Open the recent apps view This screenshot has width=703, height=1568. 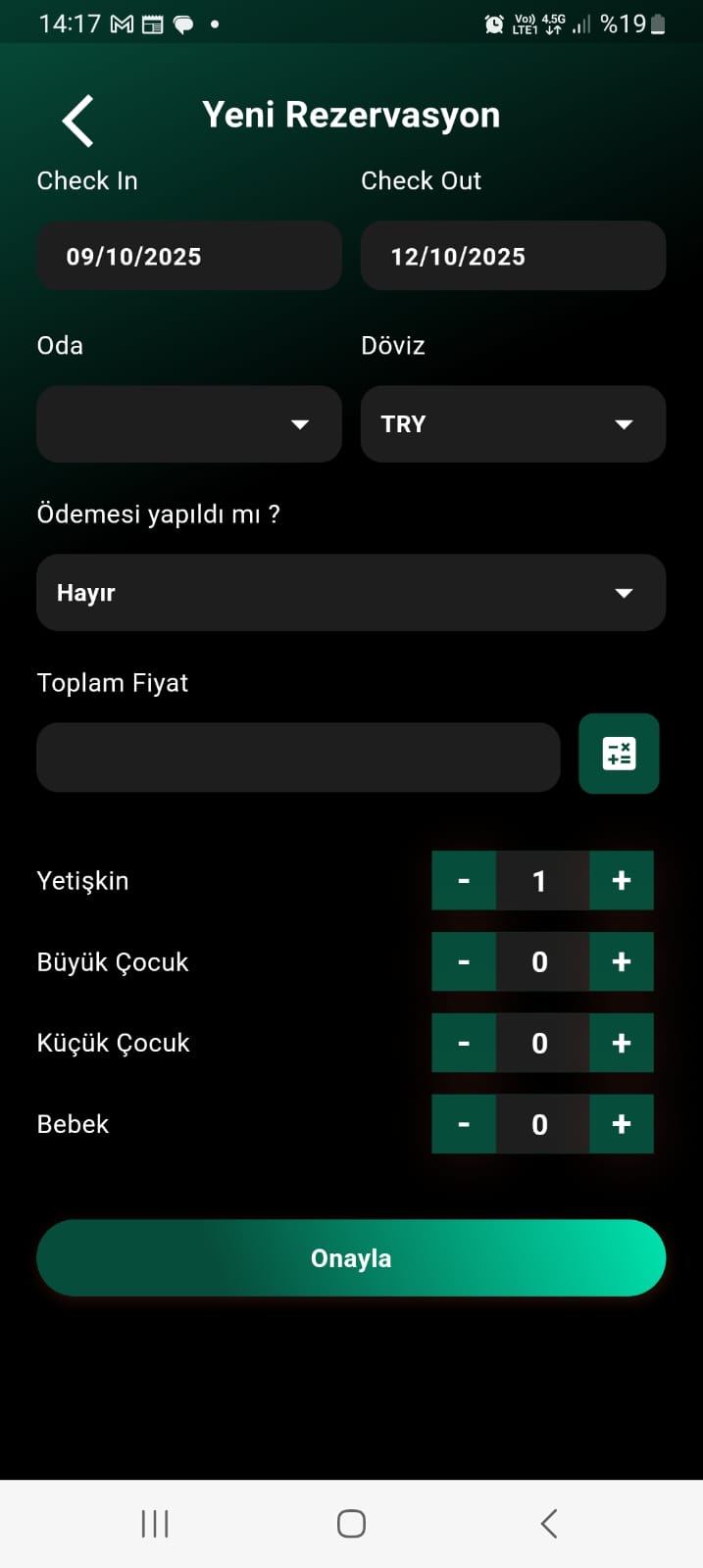coord(155,1524)
